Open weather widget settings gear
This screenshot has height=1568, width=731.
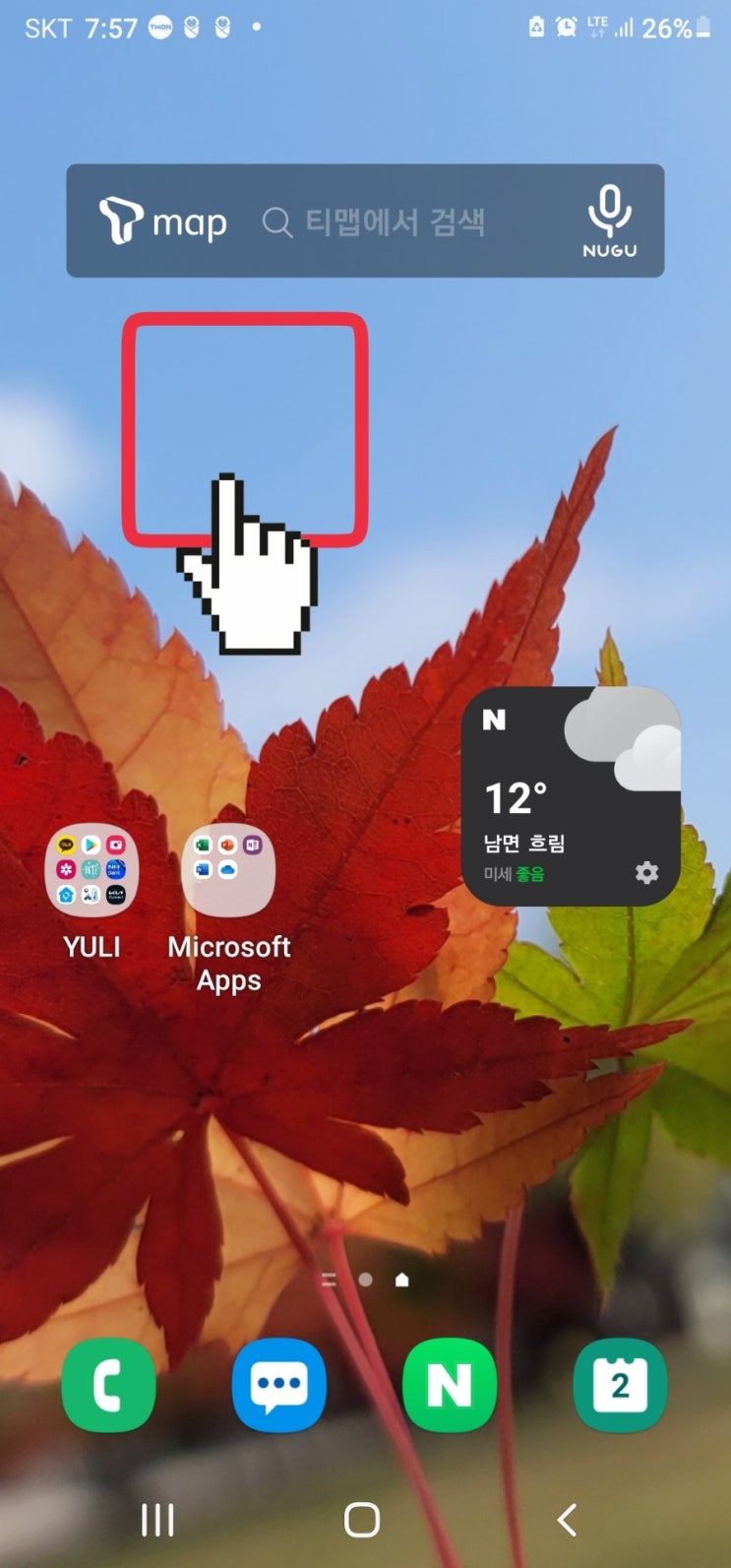tap(646, 872)
